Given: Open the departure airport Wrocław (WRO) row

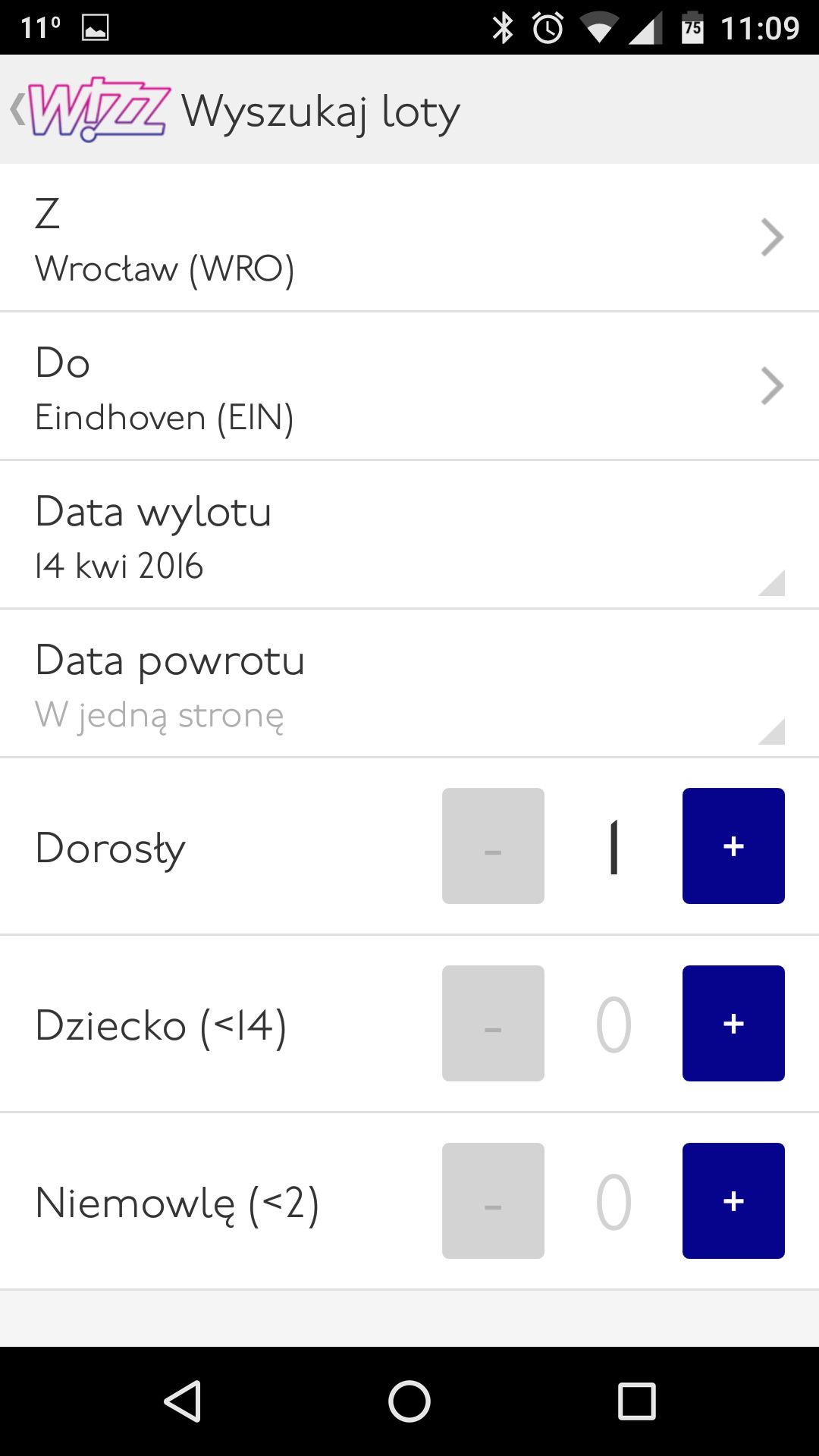Looking at the screenshot, I should (x=409, y=237).
